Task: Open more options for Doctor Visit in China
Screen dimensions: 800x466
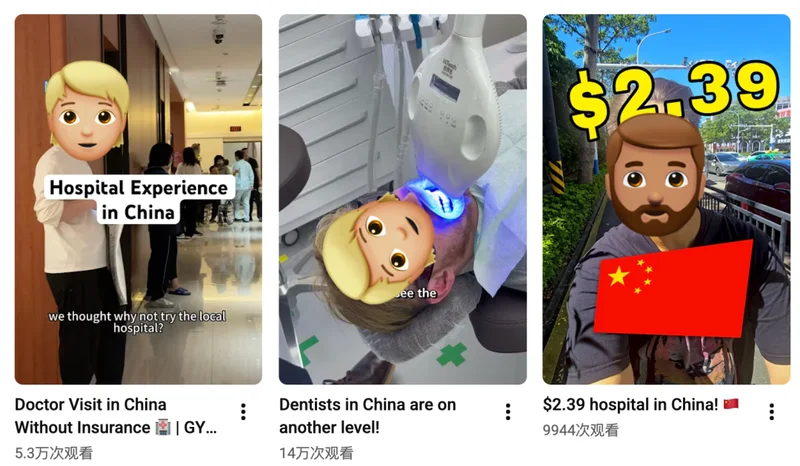Action: point(243,411)
